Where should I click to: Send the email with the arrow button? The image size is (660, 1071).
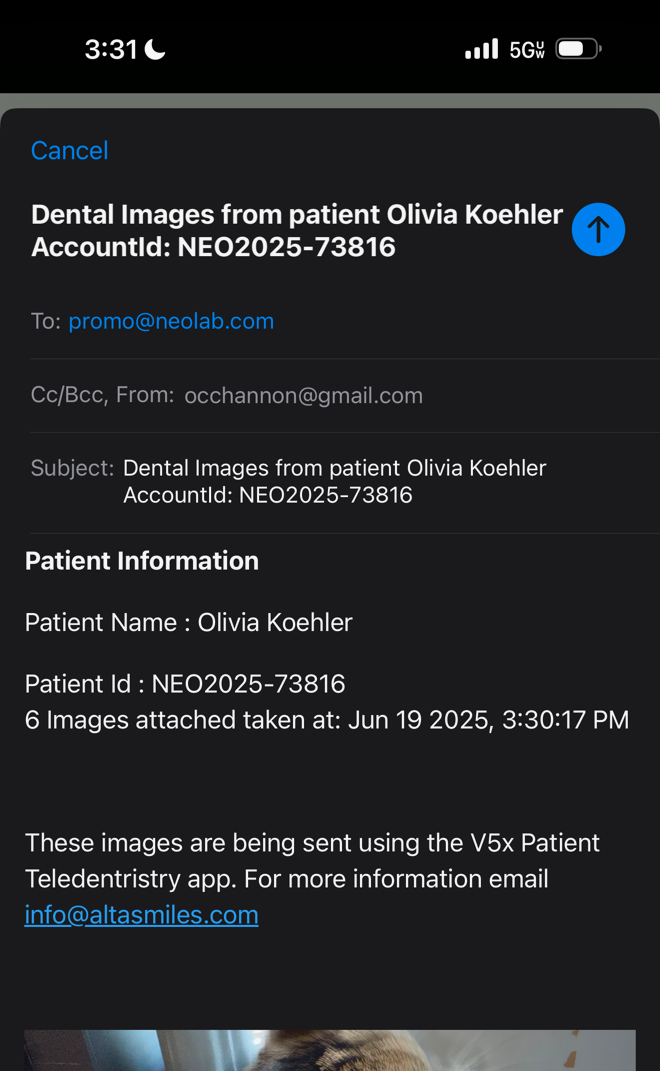pyautogui.click(x=598, y=230)
